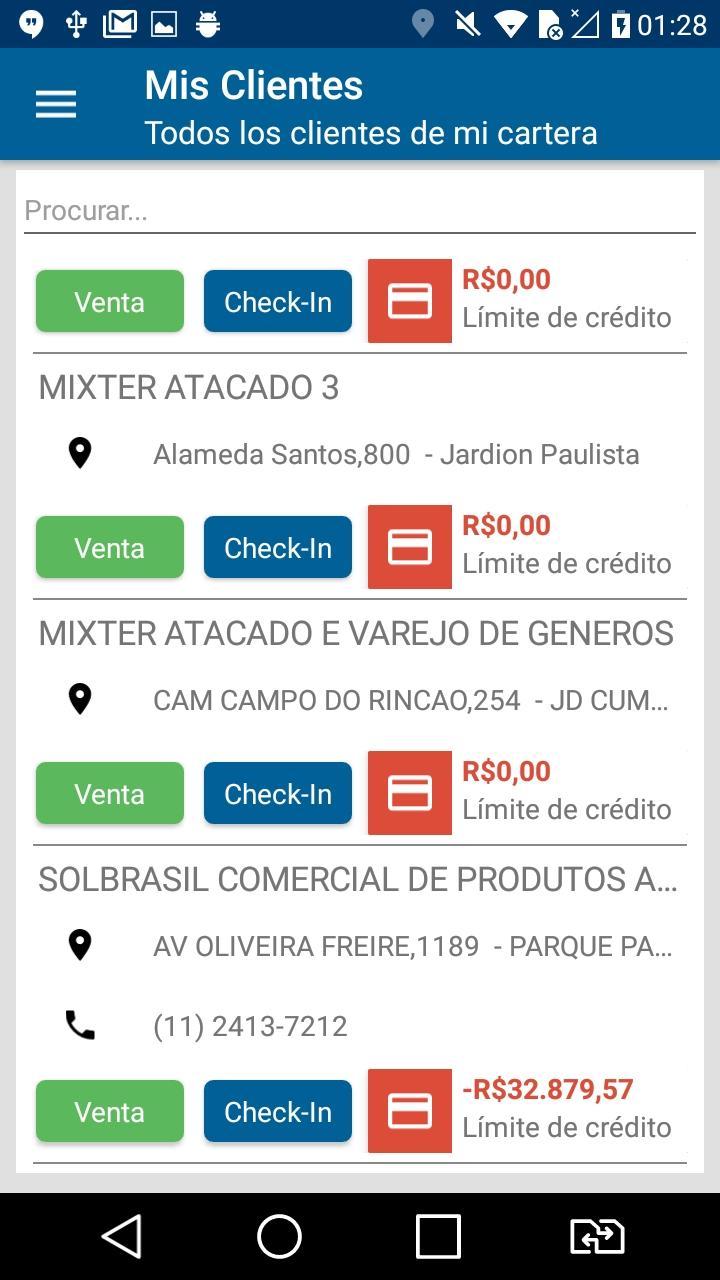720x1280 pixels.
Task: Start Venta for SOLBRASIL COMERCIAL
Action: (110, 1111)
